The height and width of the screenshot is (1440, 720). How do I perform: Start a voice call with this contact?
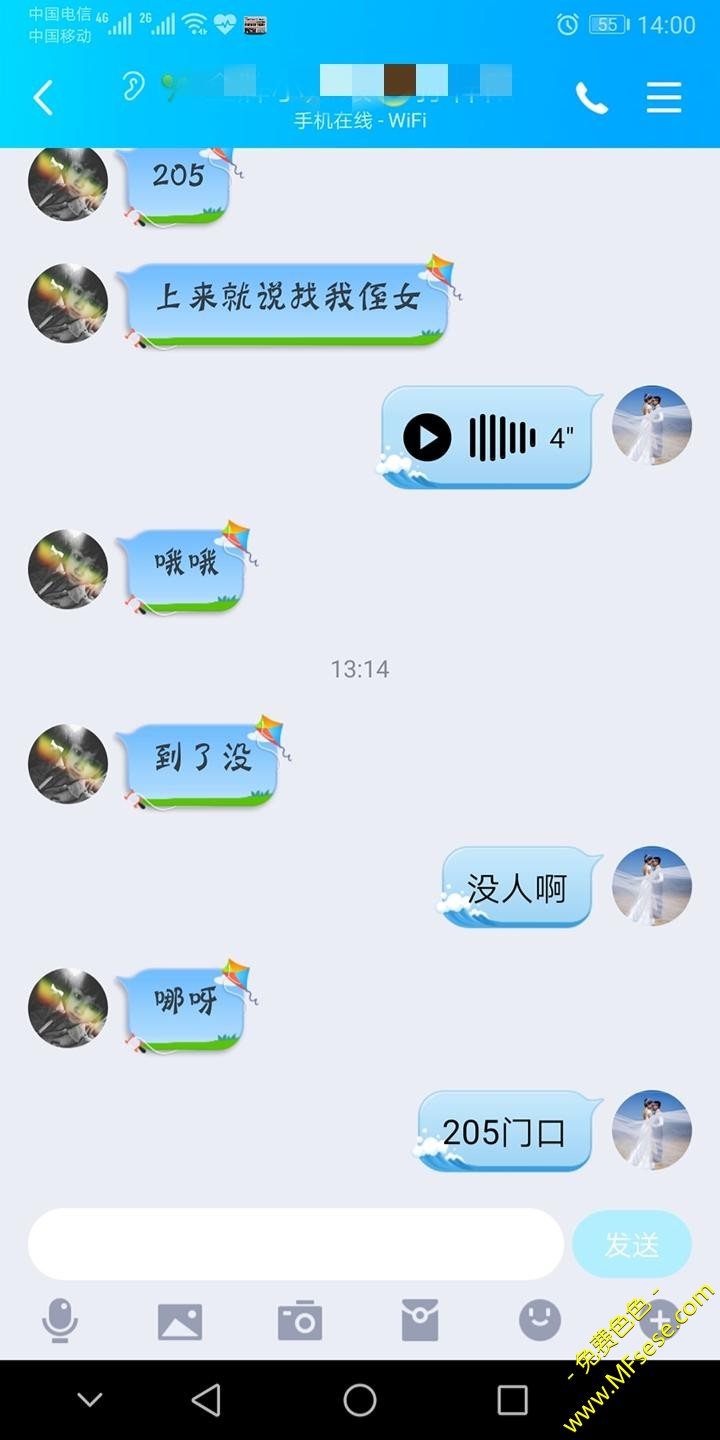click(591, 98)
